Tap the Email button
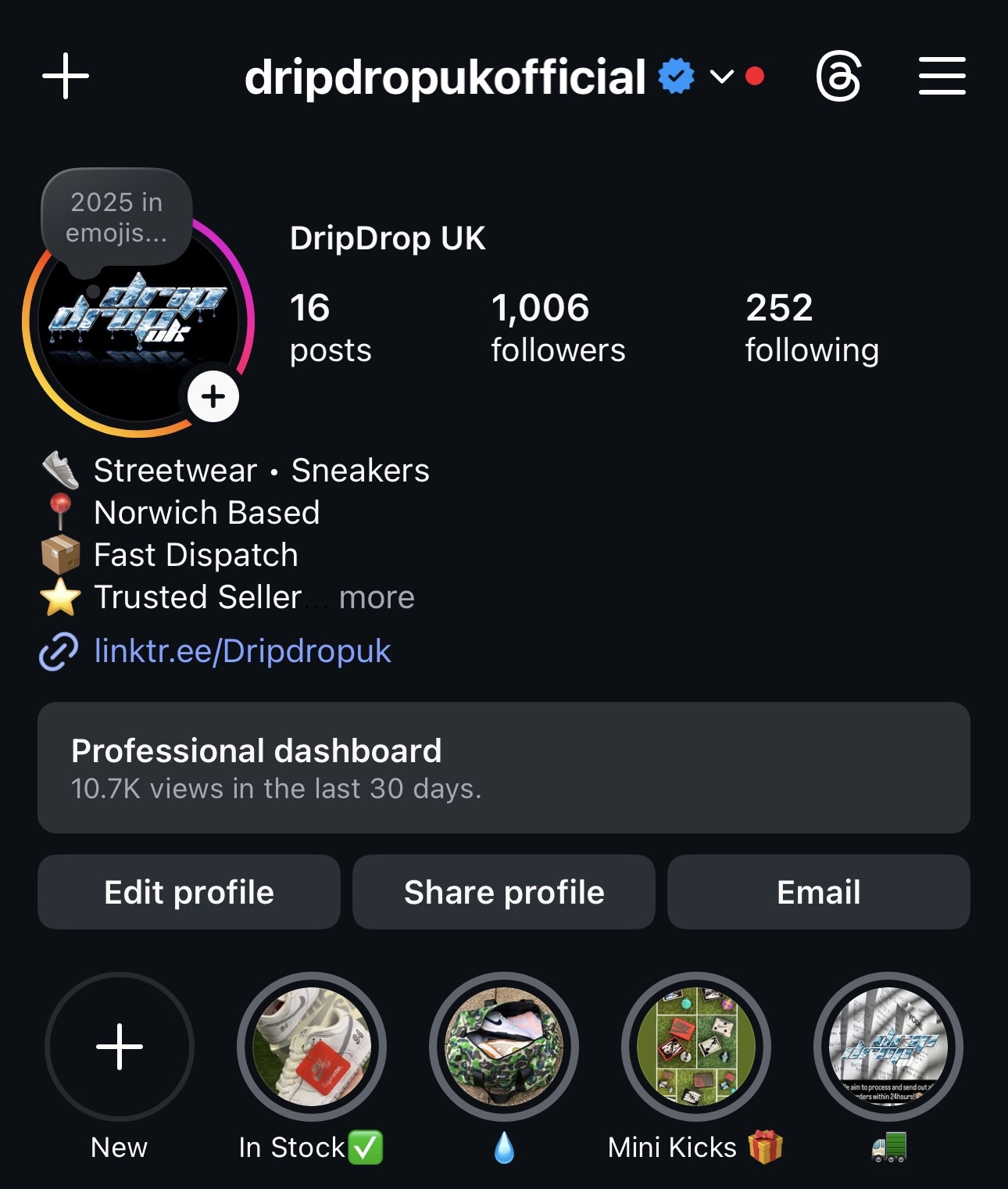 pos(818,892)
